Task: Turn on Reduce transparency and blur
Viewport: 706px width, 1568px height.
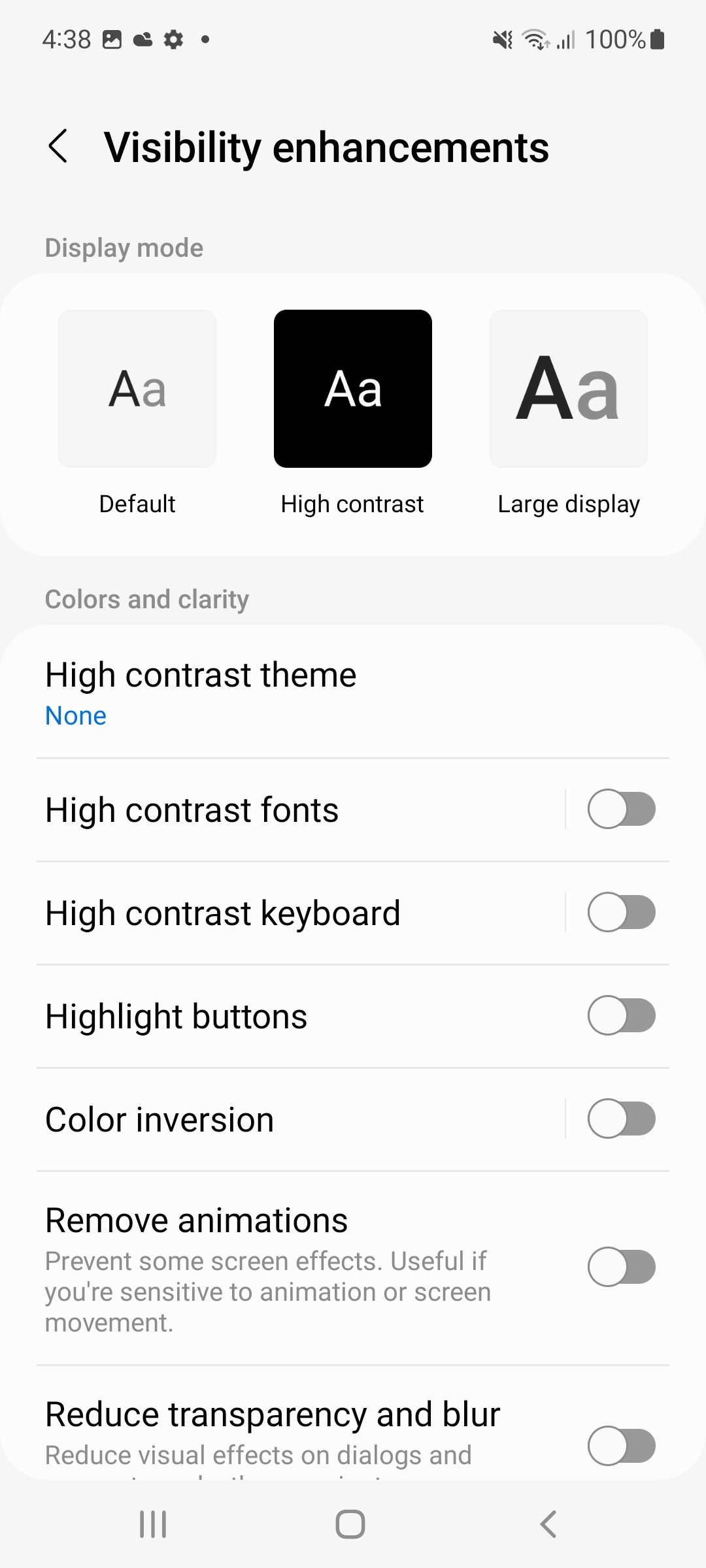Action: (x=621, y=1446)
